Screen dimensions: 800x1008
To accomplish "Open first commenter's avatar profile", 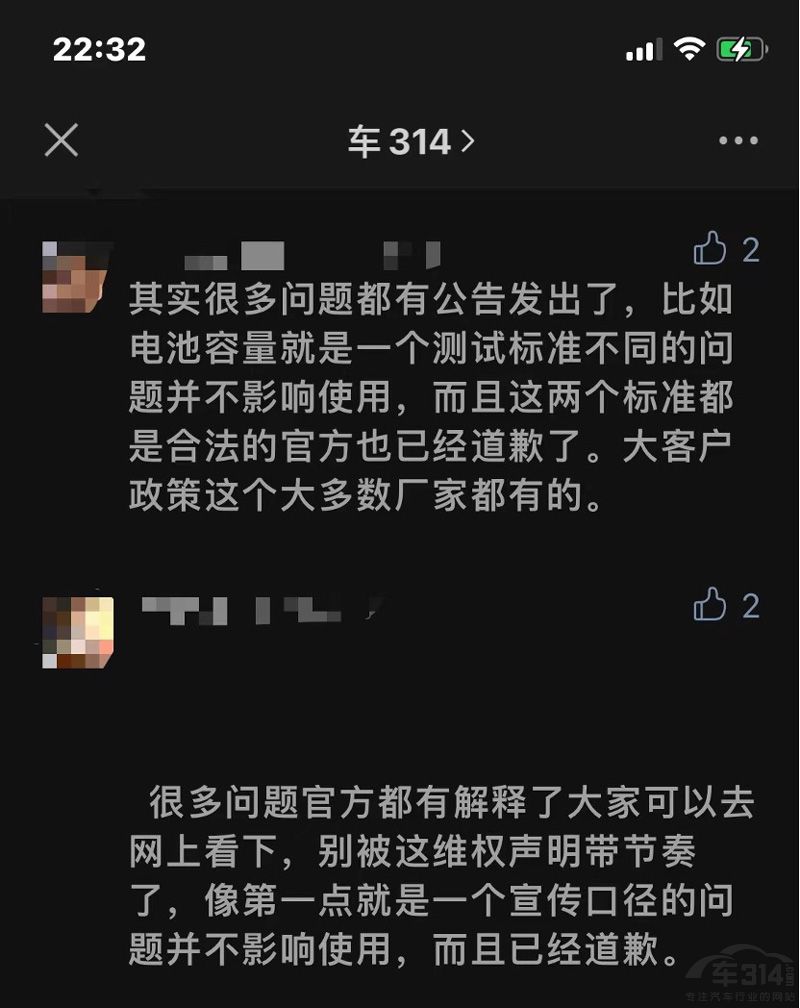I will point(77,275).
